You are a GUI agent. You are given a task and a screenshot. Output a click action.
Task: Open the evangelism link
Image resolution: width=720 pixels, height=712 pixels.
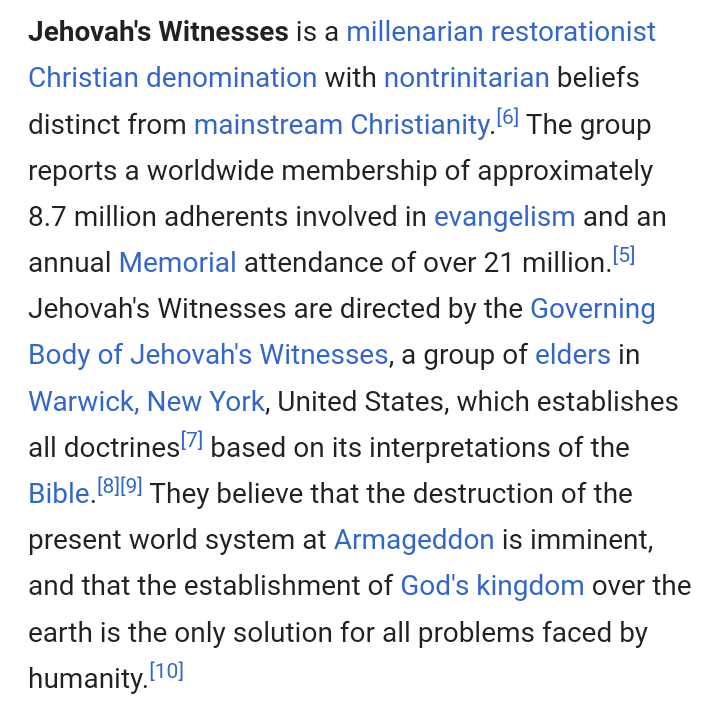pos(504,216)
